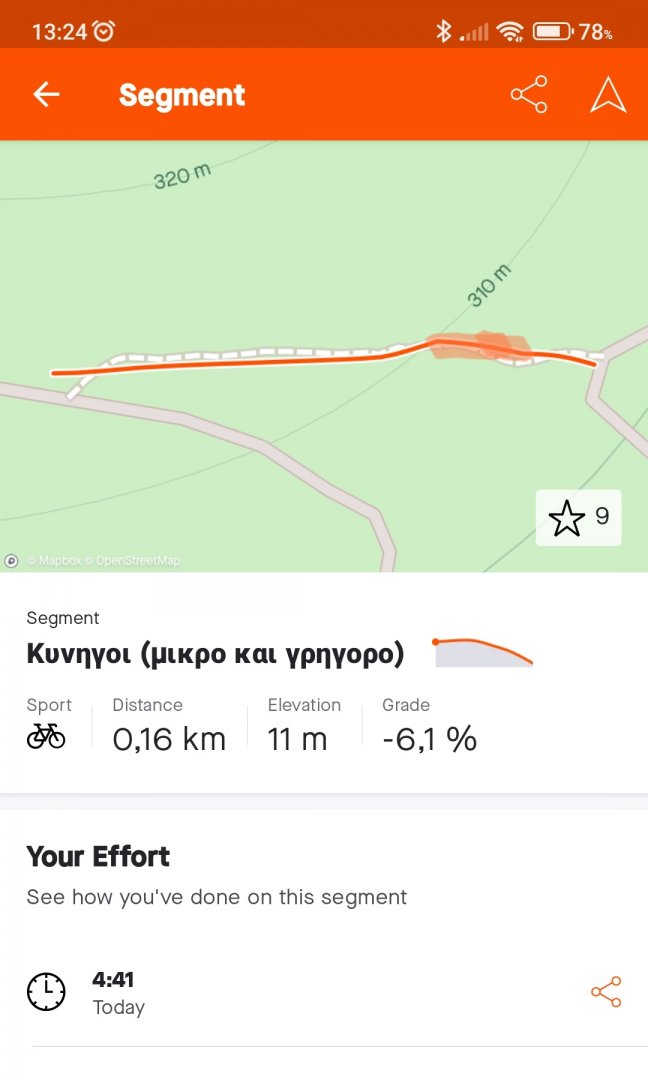Go back from the Segment screen
This screenshot has height=1080, width=648.
pos(47,95)
